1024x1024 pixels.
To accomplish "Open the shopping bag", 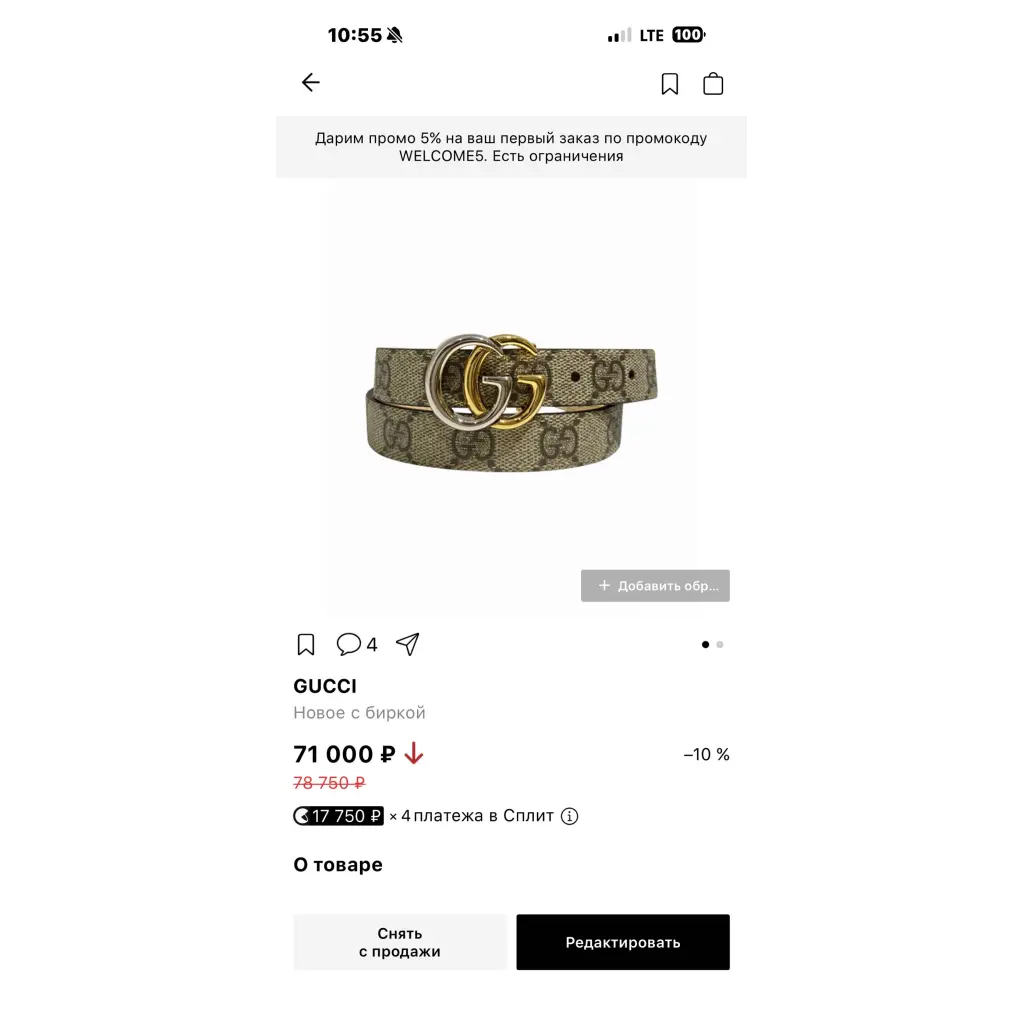I will [713, 84].
